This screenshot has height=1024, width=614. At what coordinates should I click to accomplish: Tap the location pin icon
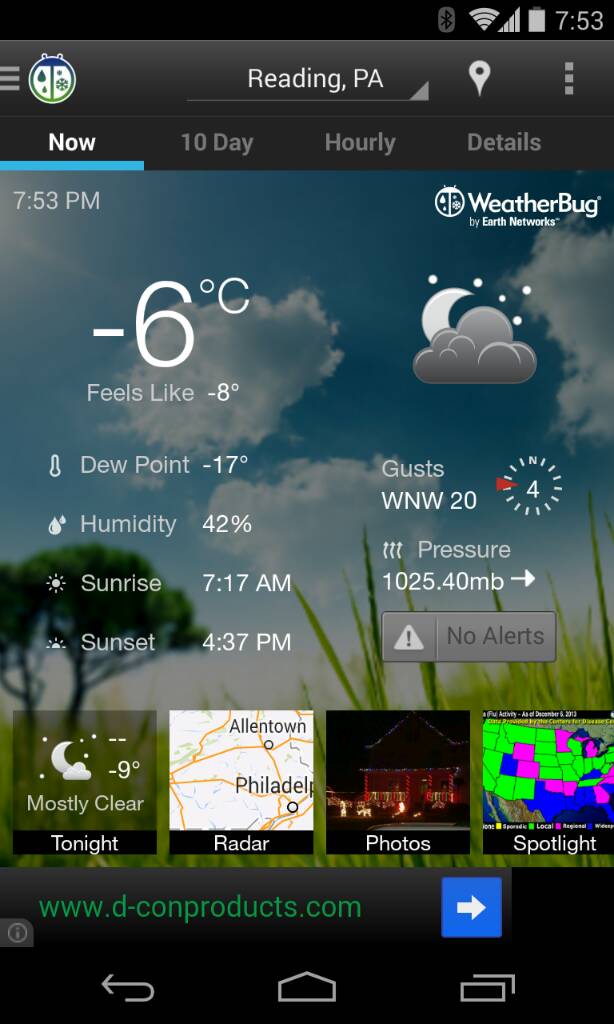(x=480, y=78)
